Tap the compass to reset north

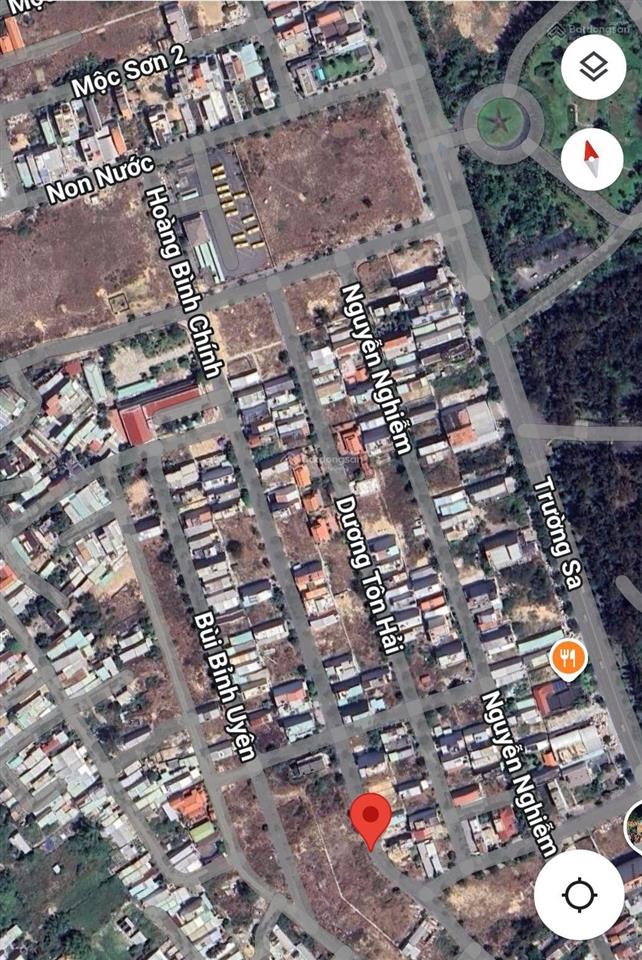click(593, 158)
